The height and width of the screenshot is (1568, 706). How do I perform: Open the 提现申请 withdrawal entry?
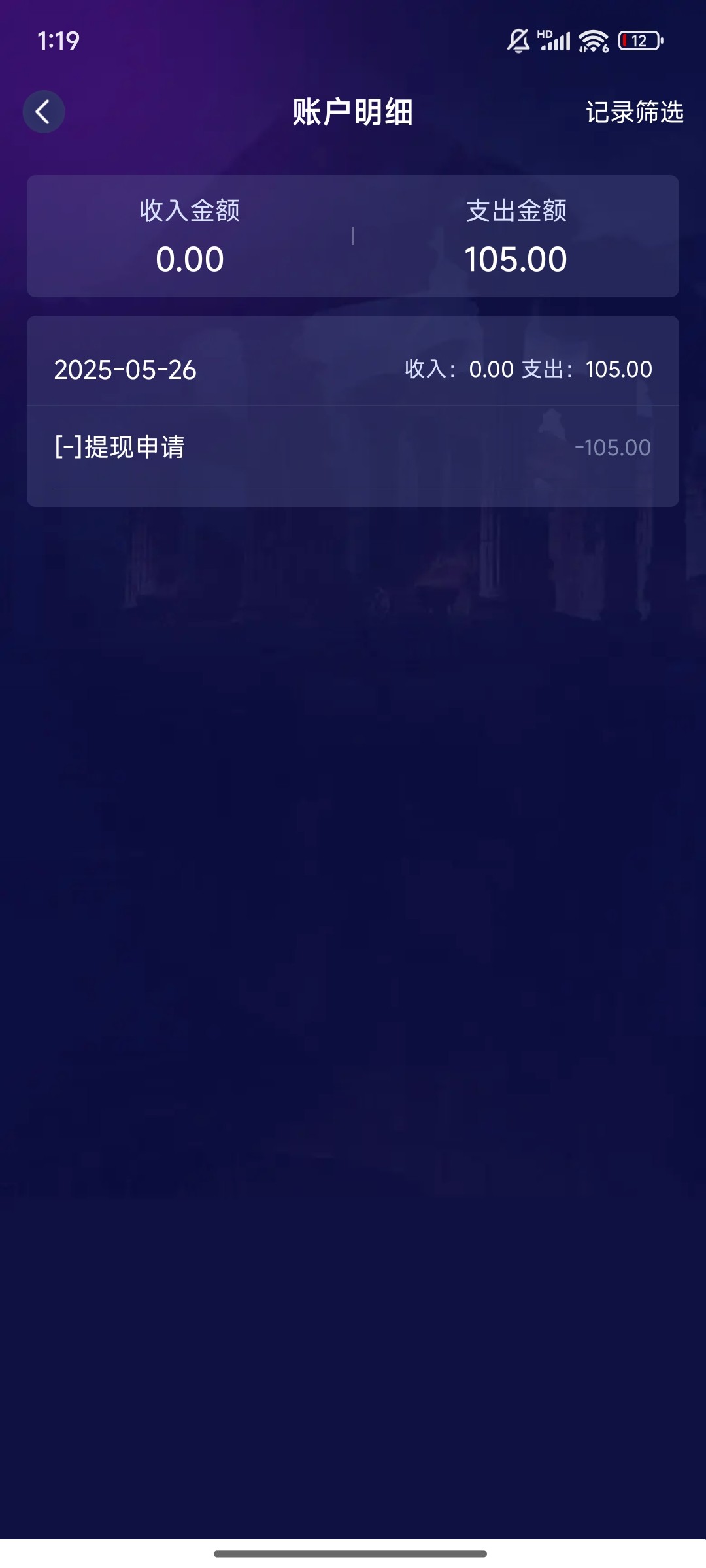[352, 448]
